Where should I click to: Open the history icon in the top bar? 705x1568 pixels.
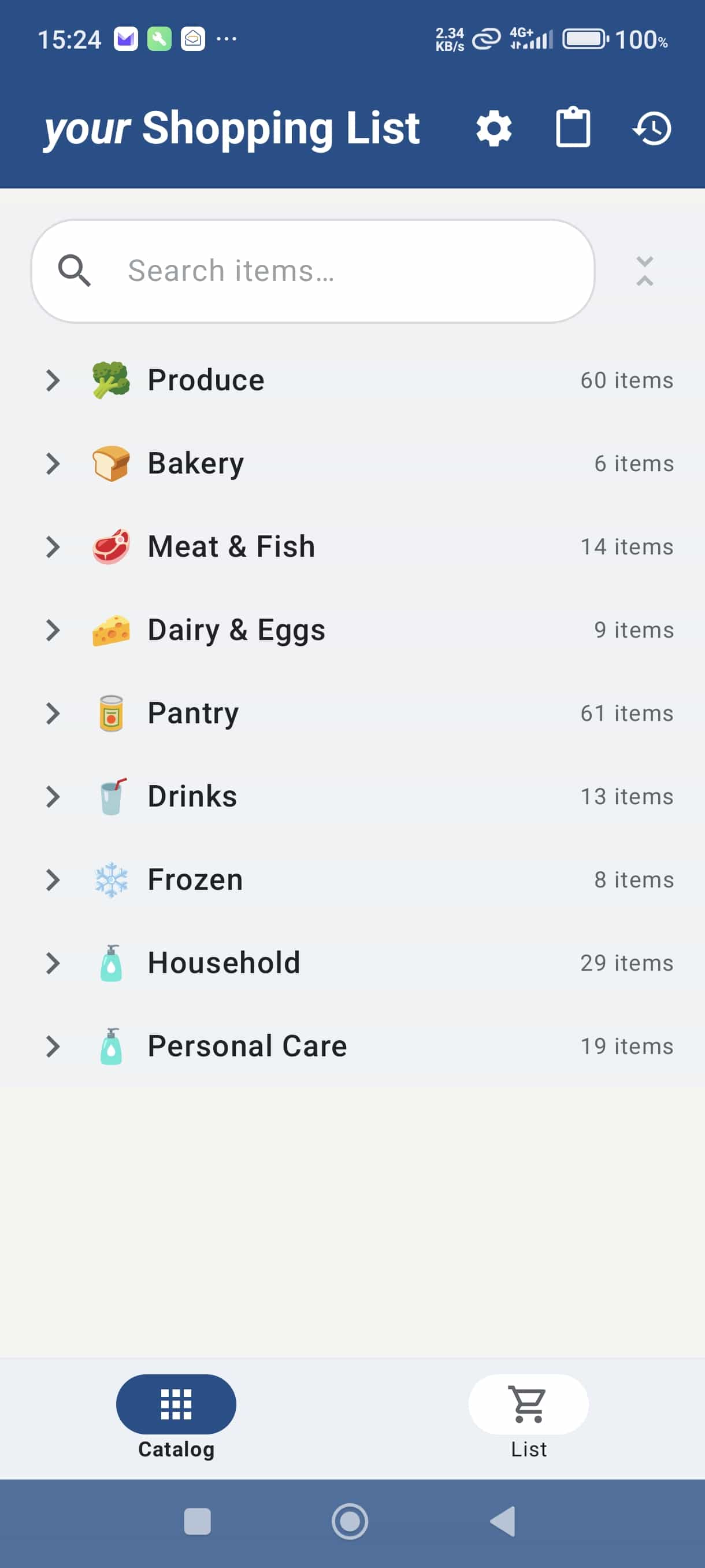point(652,128)
